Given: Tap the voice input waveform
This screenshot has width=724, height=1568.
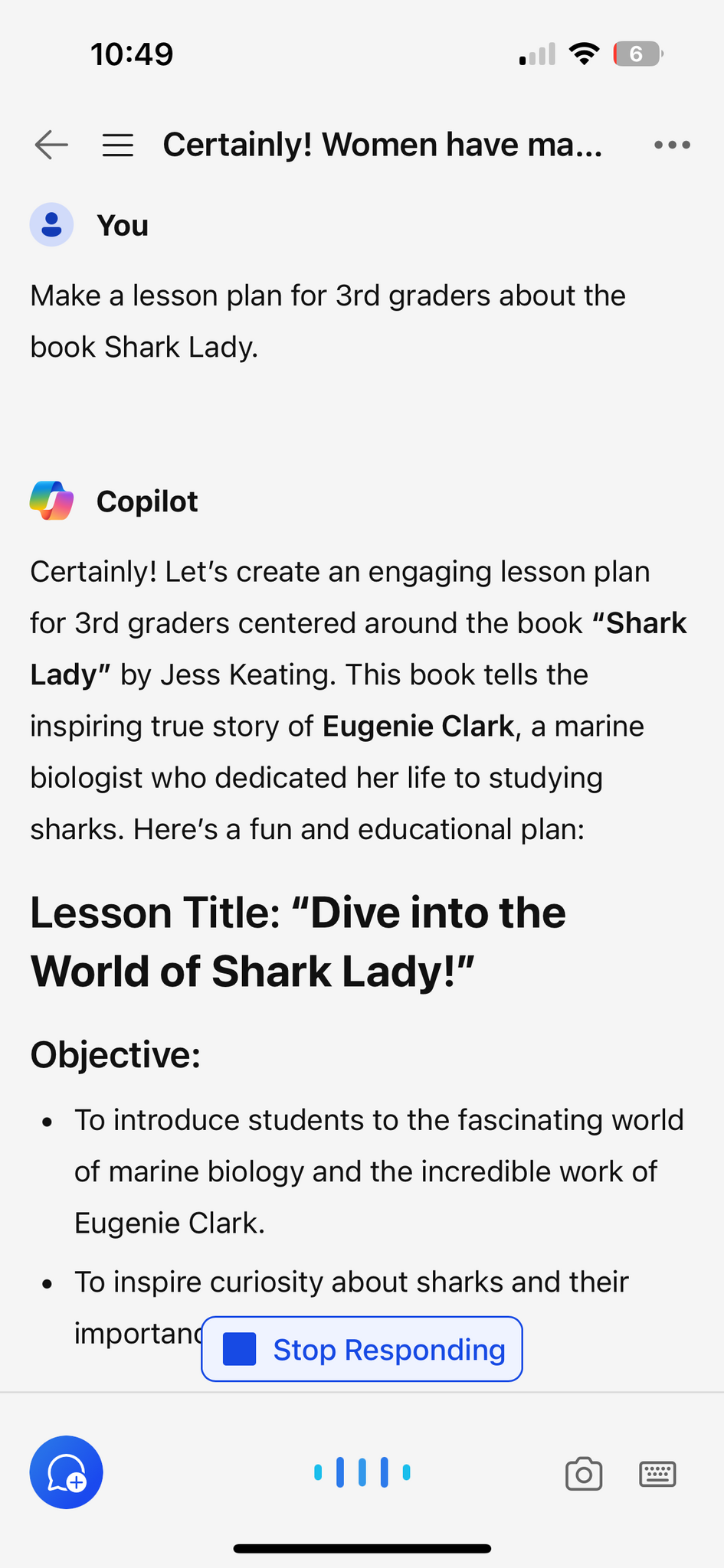Looking at the screenshot, I should 362,1472.
